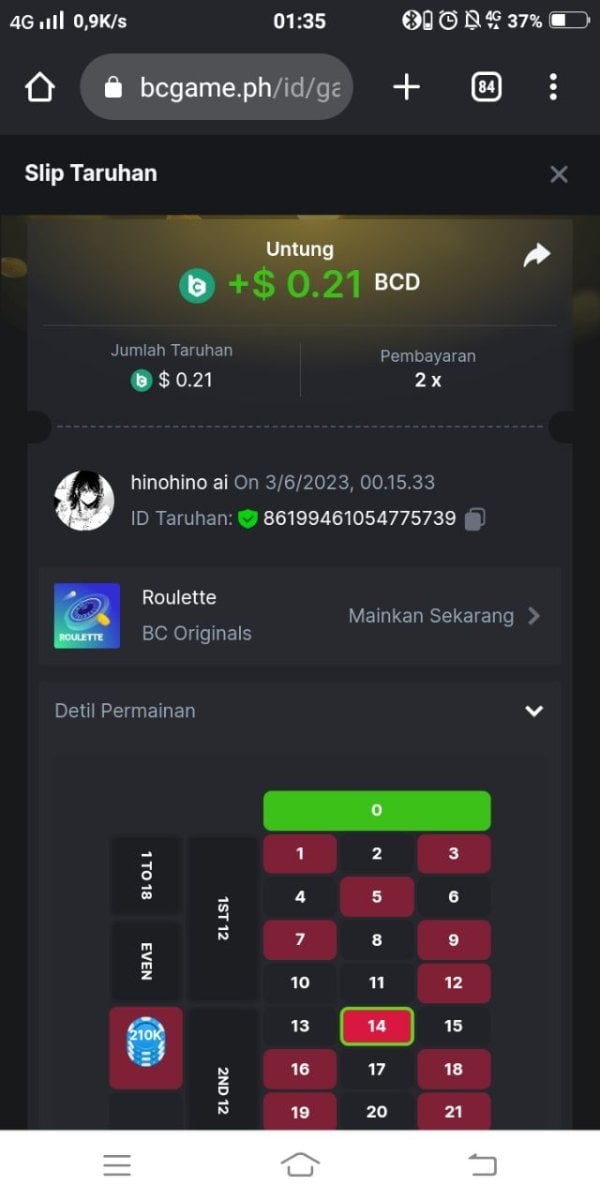Close the Slip Taruhan panel
The width and height of the screenshot is (600, 1200).
[558, 174]
